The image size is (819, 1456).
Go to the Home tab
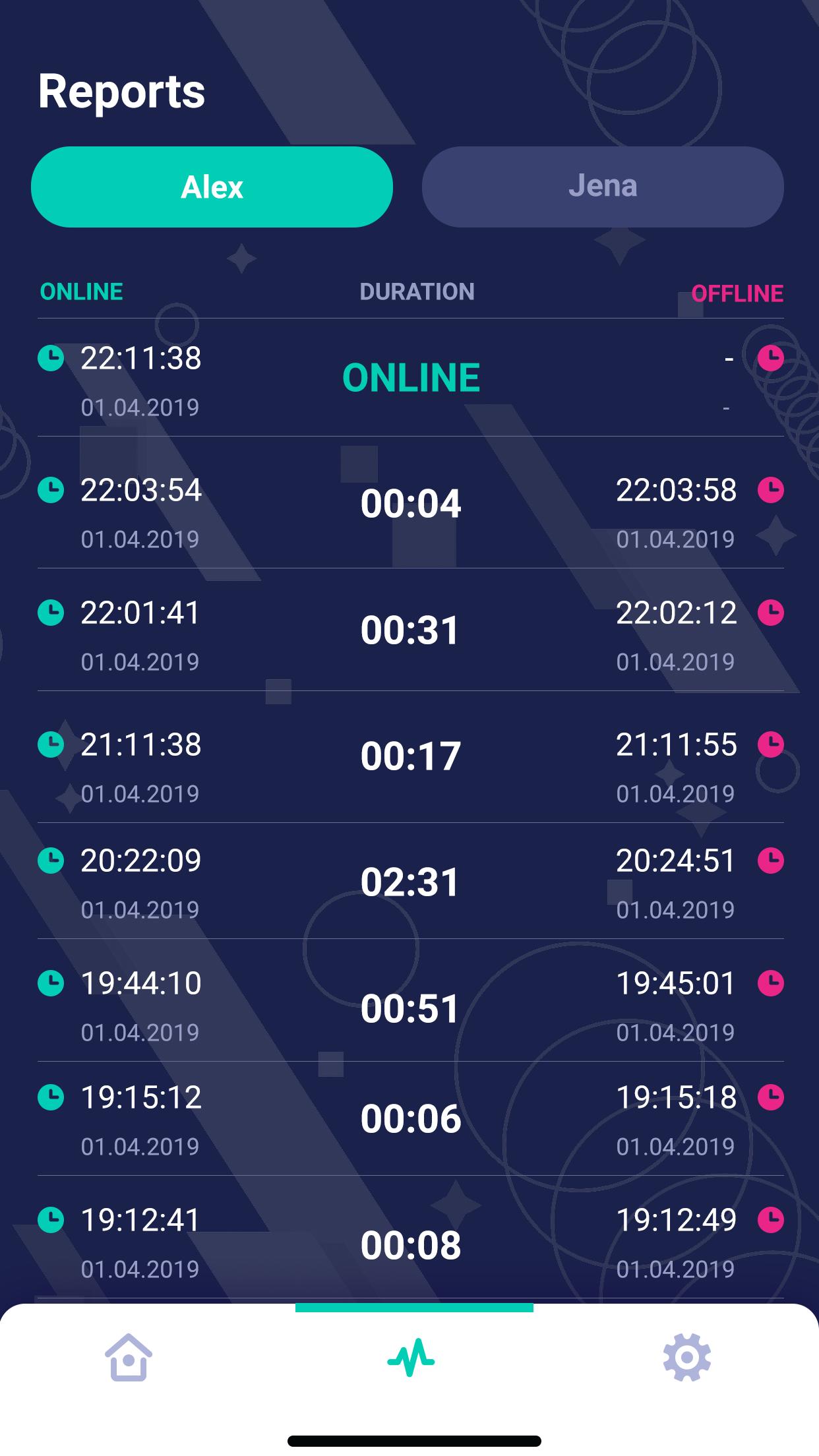129,1357
